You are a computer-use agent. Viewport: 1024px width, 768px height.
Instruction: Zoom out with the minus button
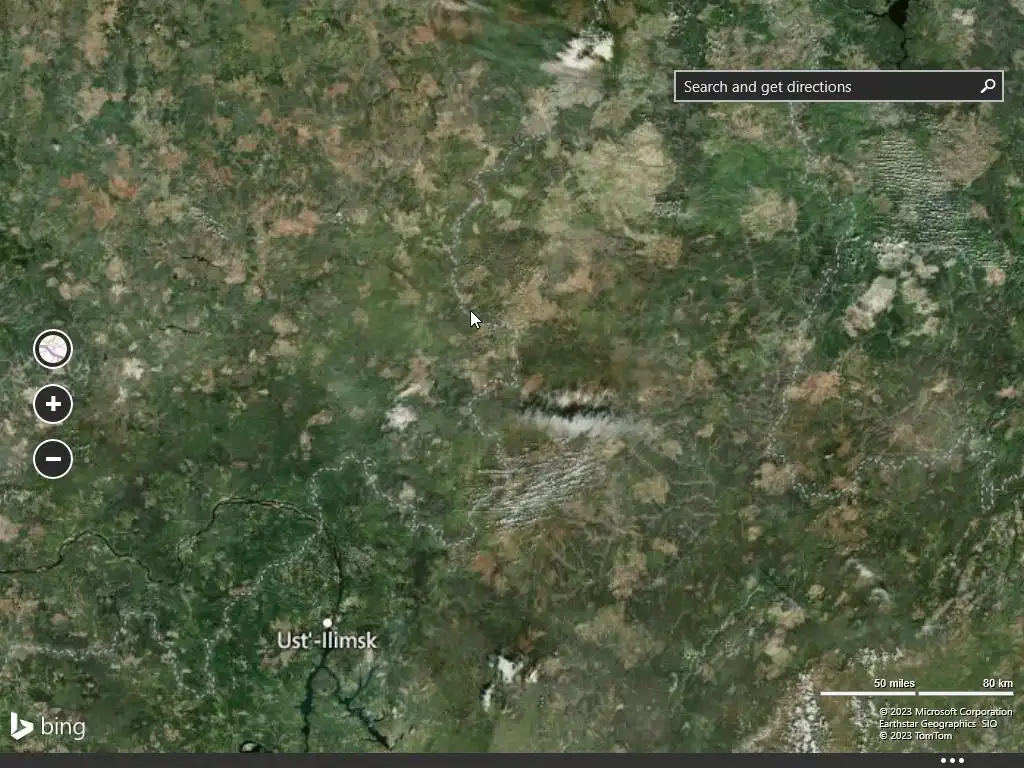[x=53, y=459]
